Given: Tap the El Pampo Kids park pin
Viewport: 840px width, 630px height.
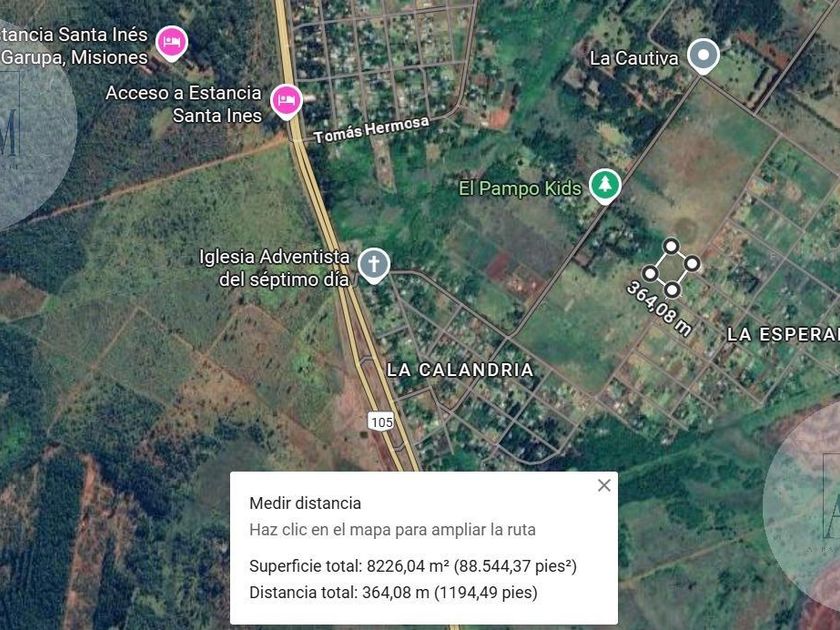Looking at the screenshot, I should 605,186.
